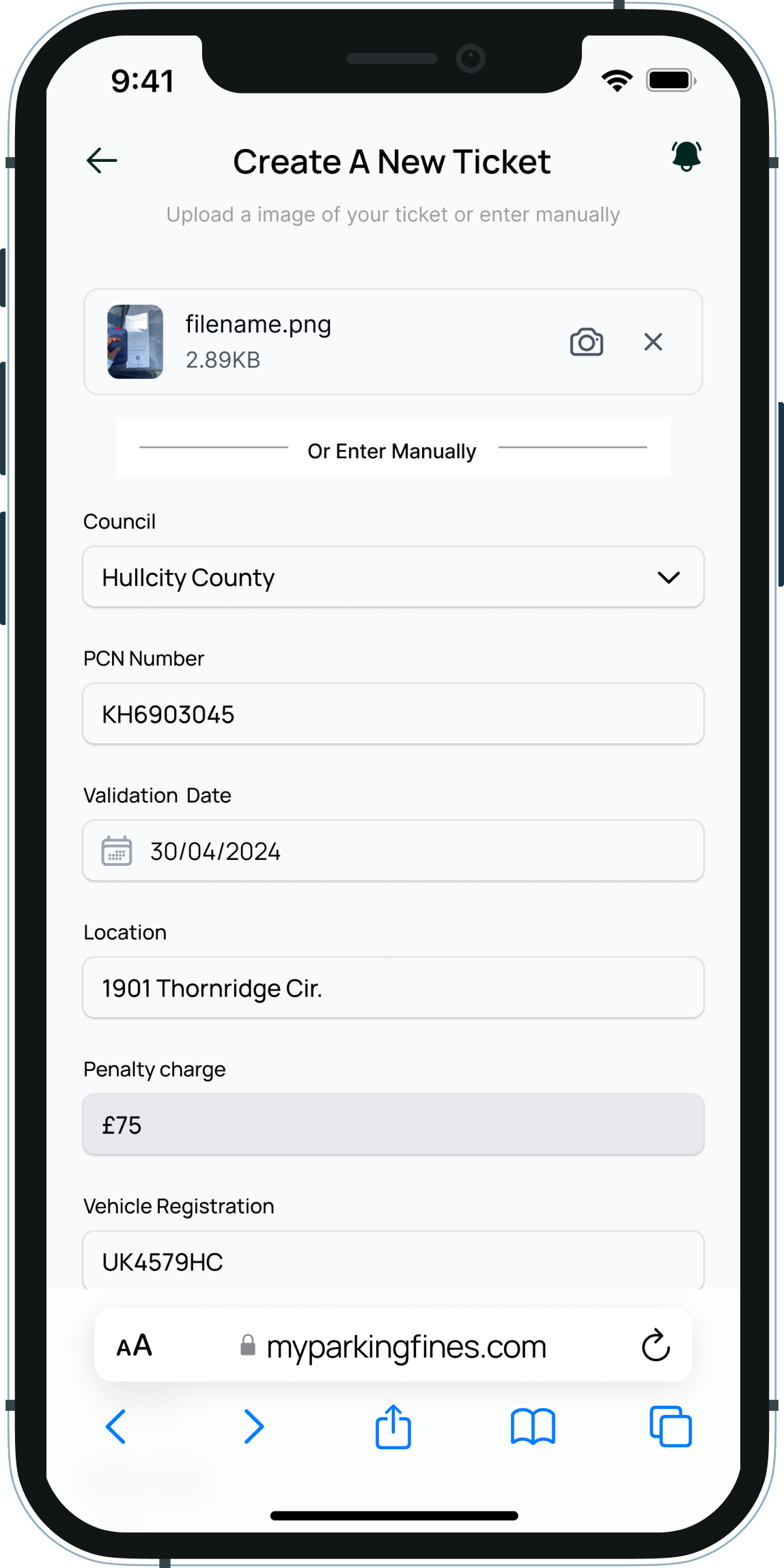Expand the Council dropdown
This screenshot has height=1568, width=784.
click(x=393, y=577)
